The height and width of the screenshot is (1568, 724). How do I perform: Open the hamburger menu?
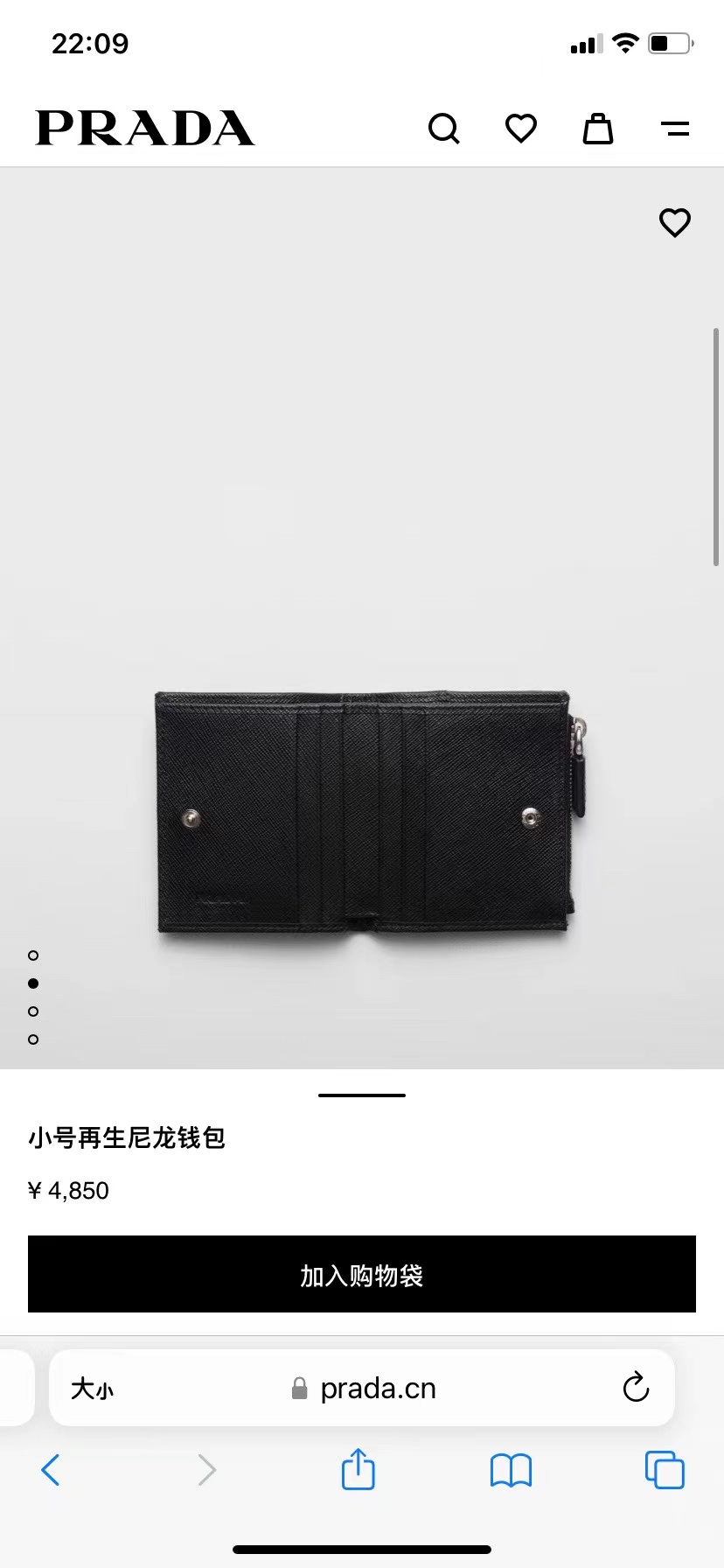(x=675, y=129)
